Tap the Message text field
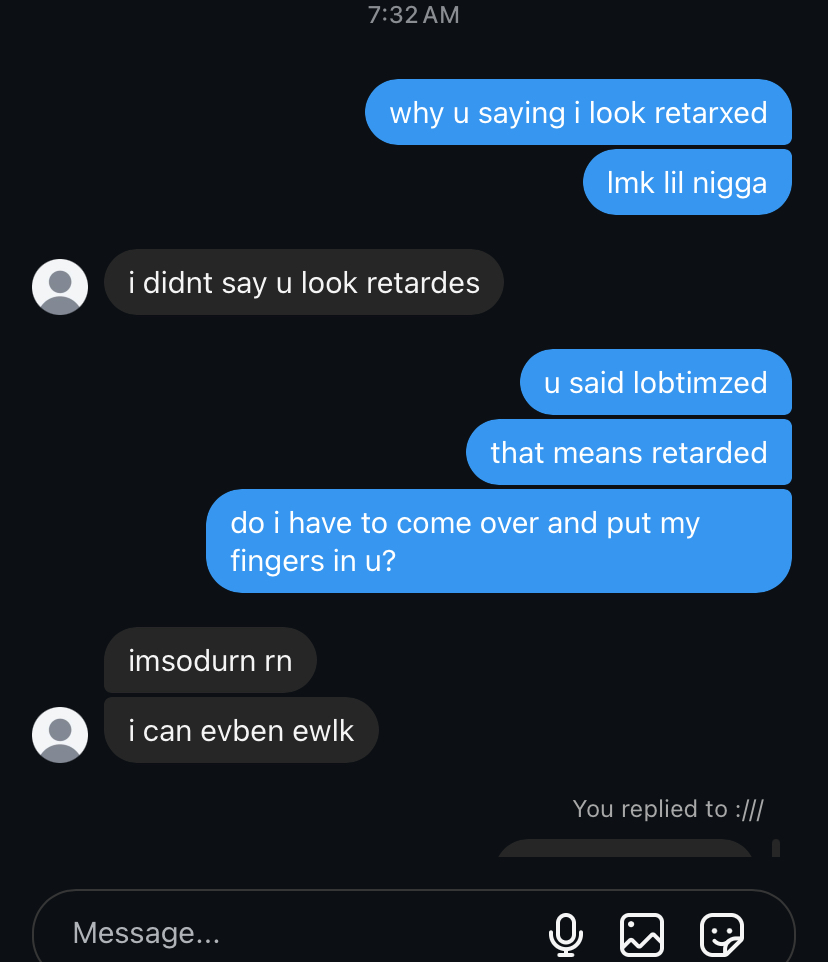Viewport: 828px width, 962px height. [290, 934]
